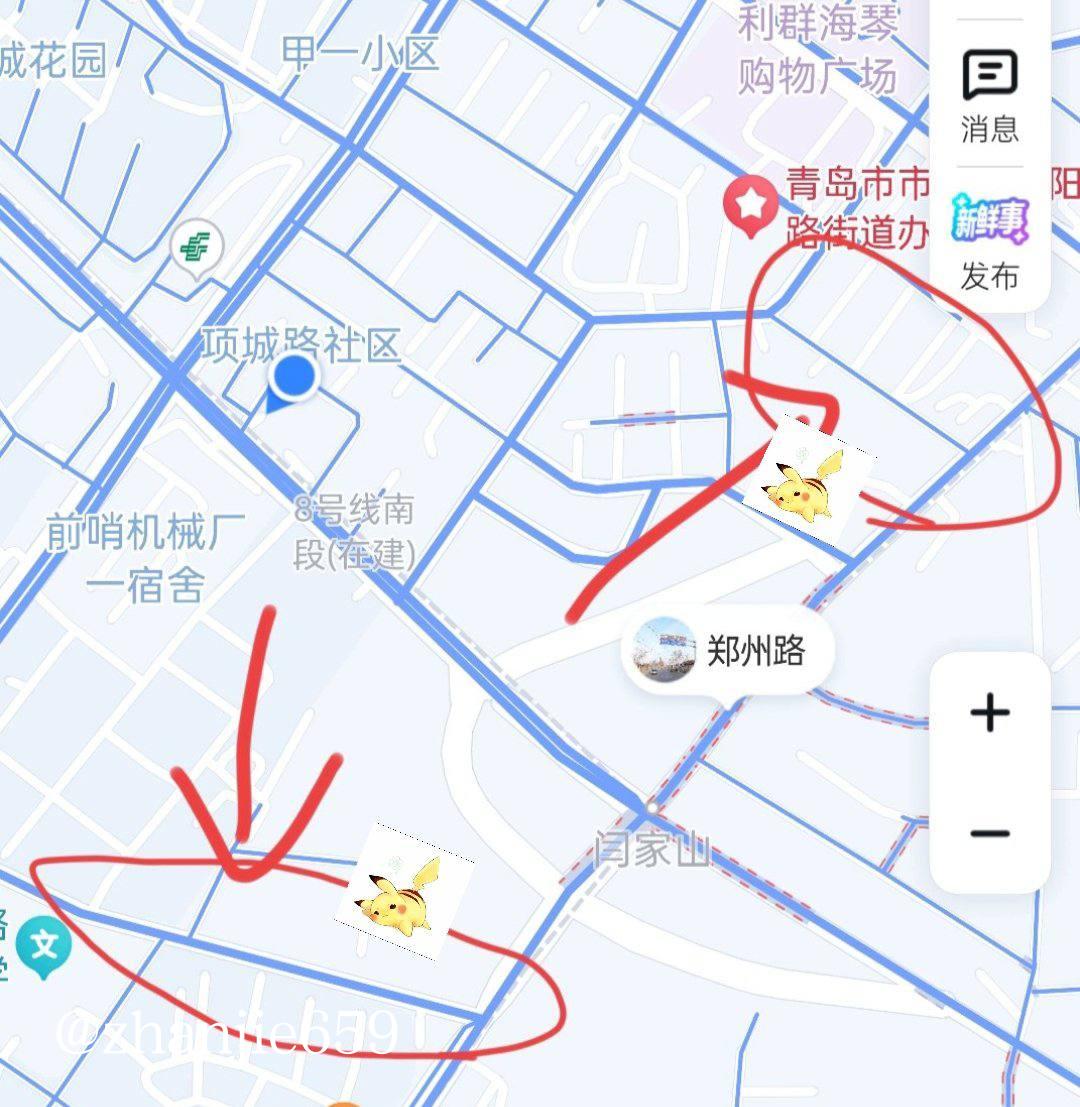Screen dimensions: 1080x1107
Task: Zoom out with the minus button
Action: point(988,831)
